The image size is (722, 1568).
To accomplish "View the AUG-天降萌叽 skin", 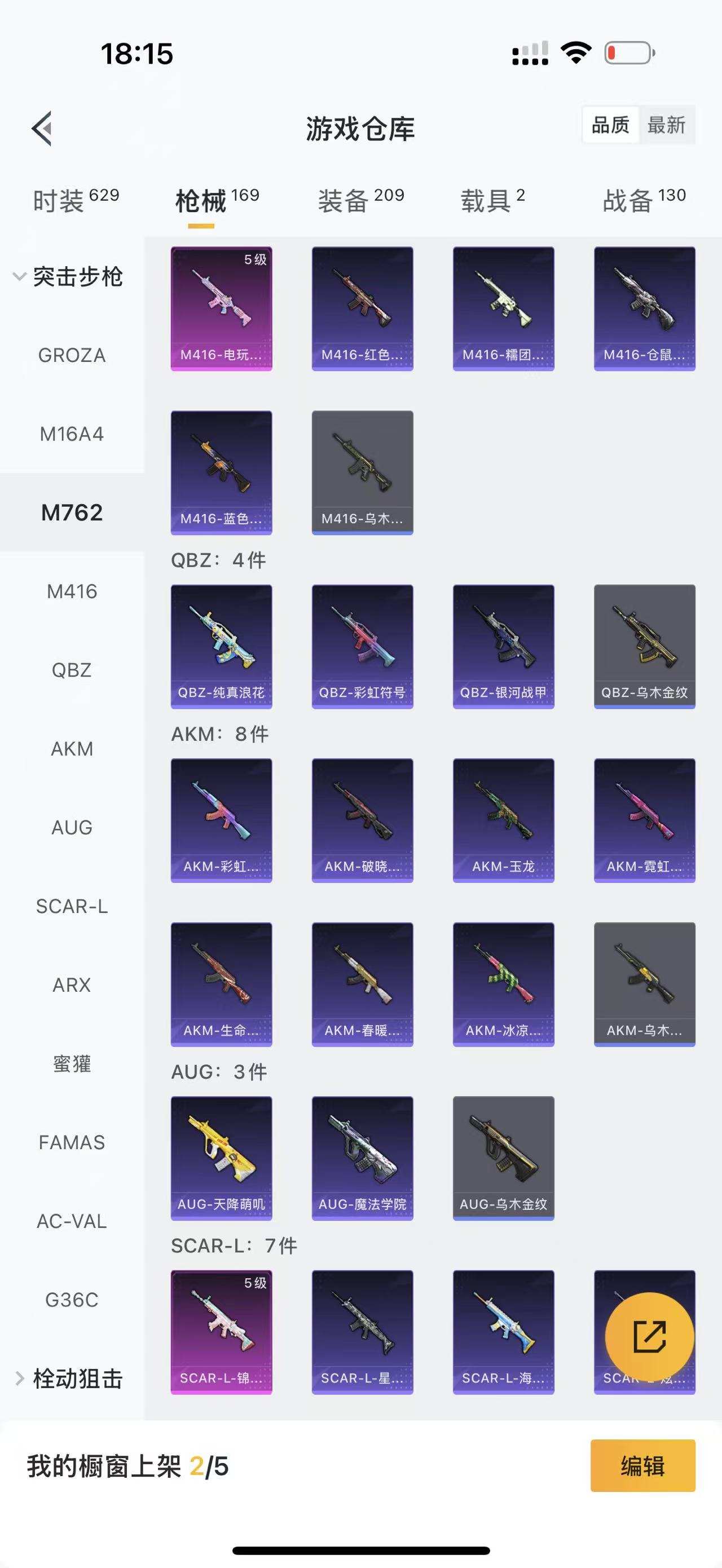I will (x=221, y=1158).
